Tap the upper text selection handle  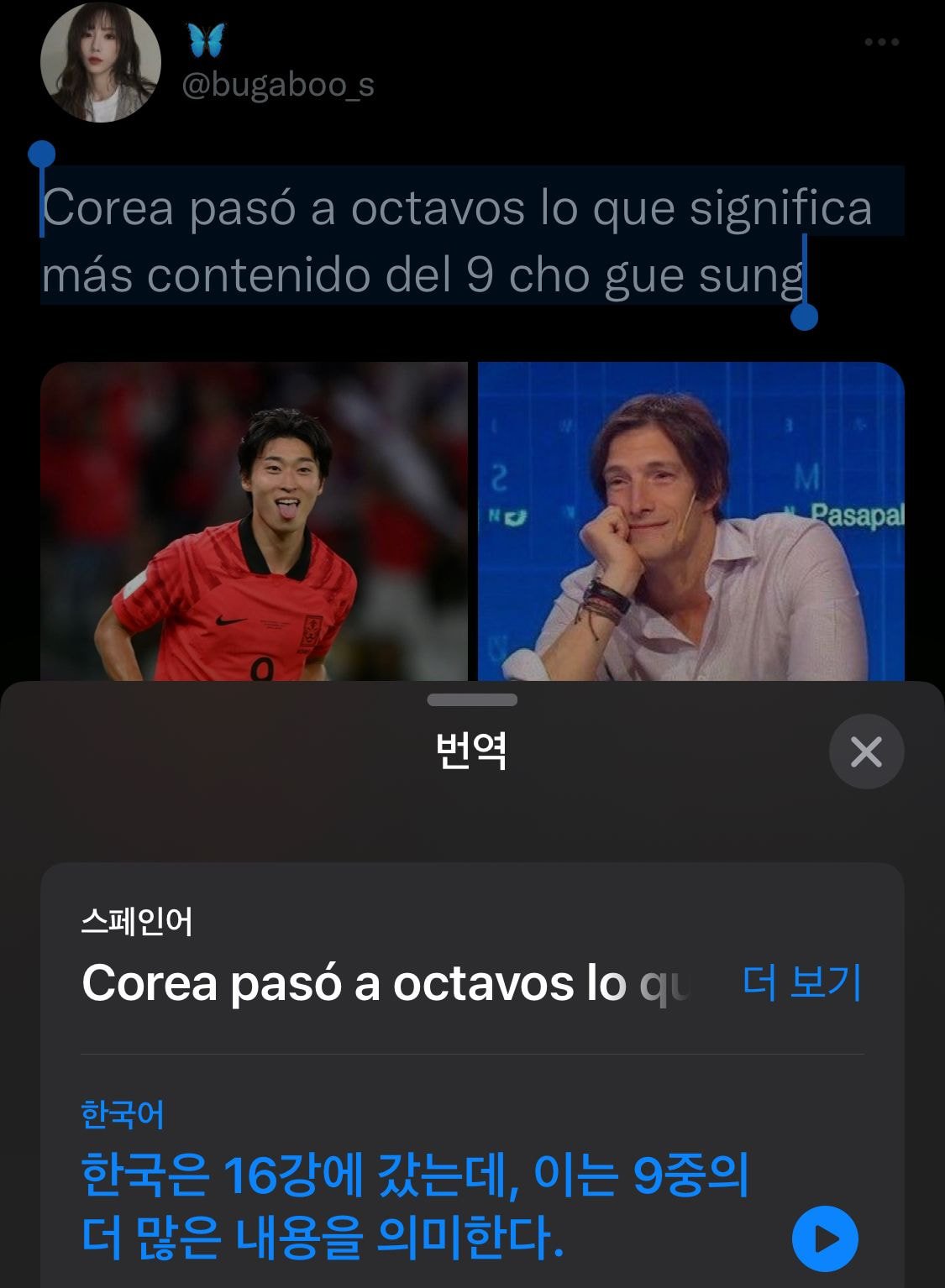point(42,151)
